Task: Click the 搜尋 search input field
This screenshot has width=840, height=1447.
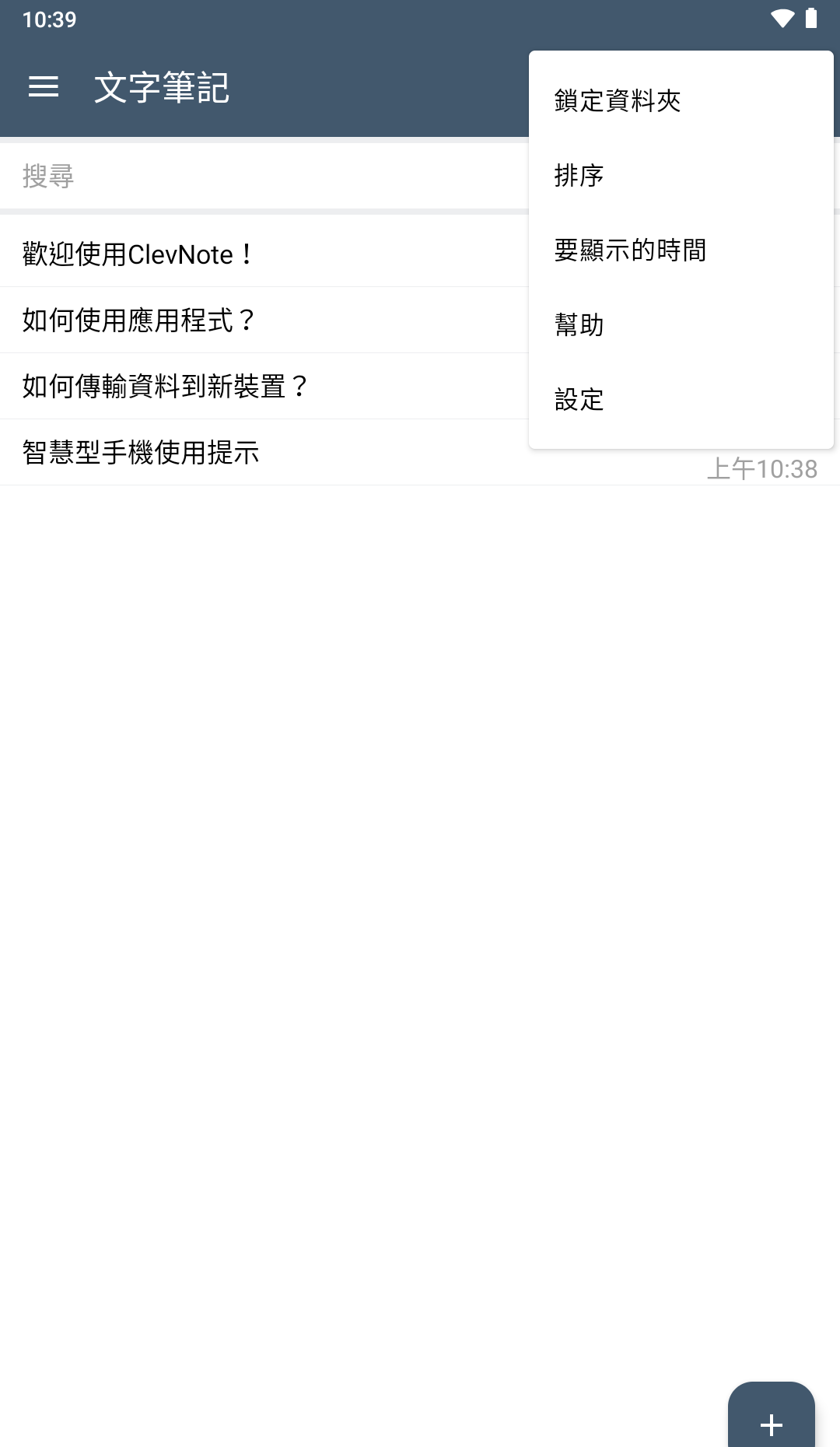Action: coord(233,177)
